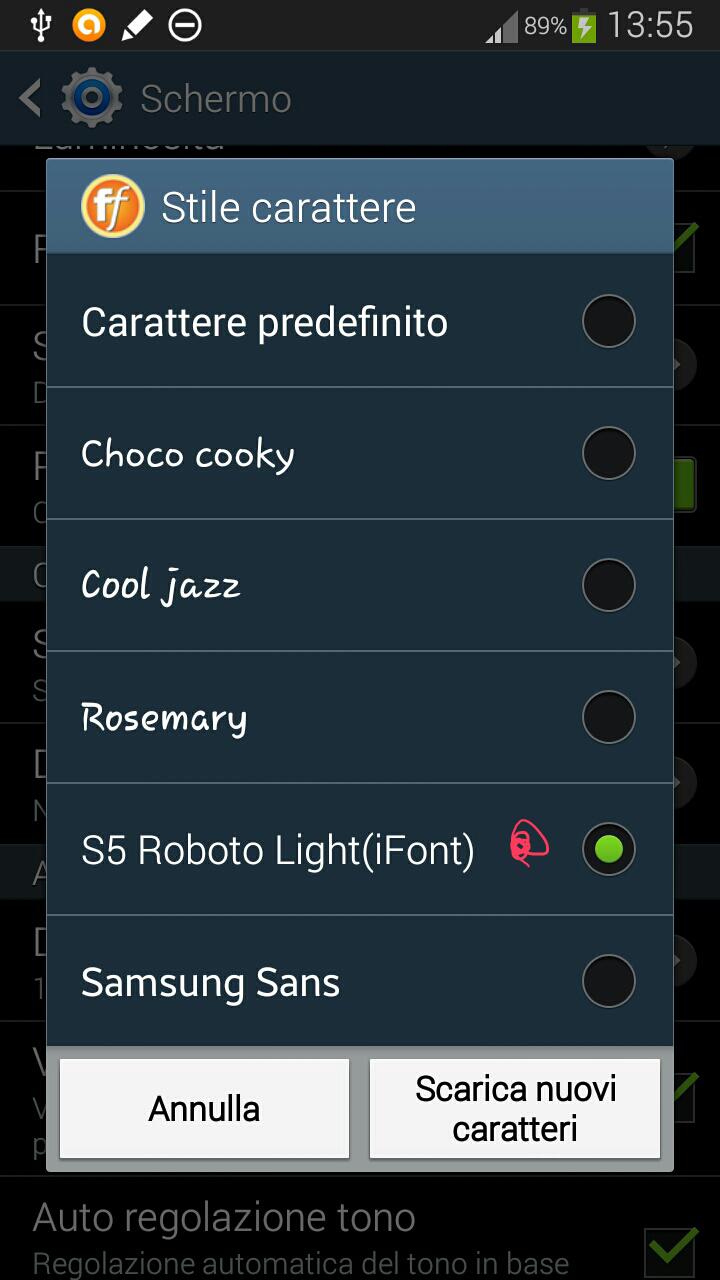This screenshot has height=1280, width=720.
Task: Open Scarica nuovi caratteri
Action: pos(515,1109)
